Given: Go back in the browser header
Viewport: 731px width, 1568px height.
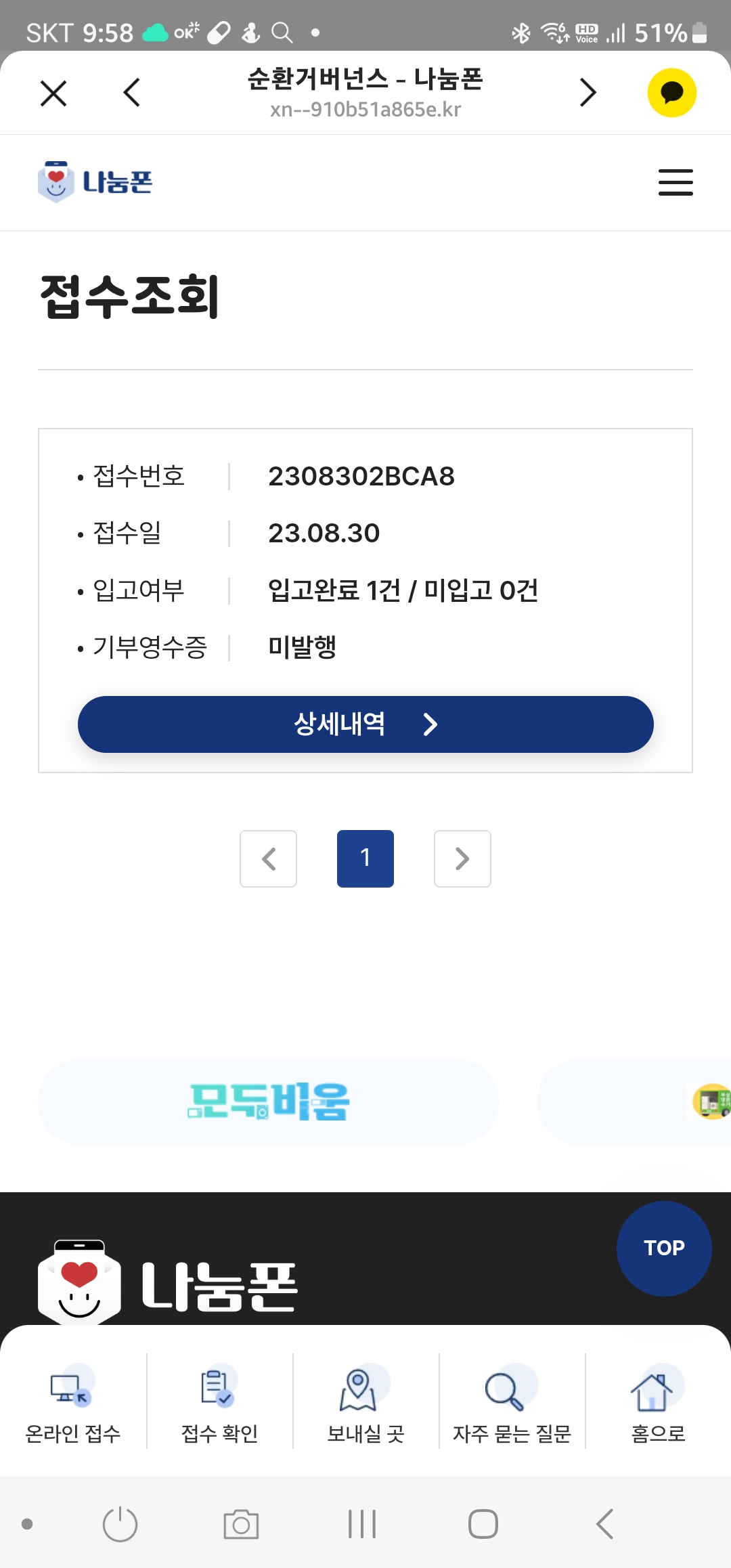Looking at the screenshot, I should [x=132, y=93].
